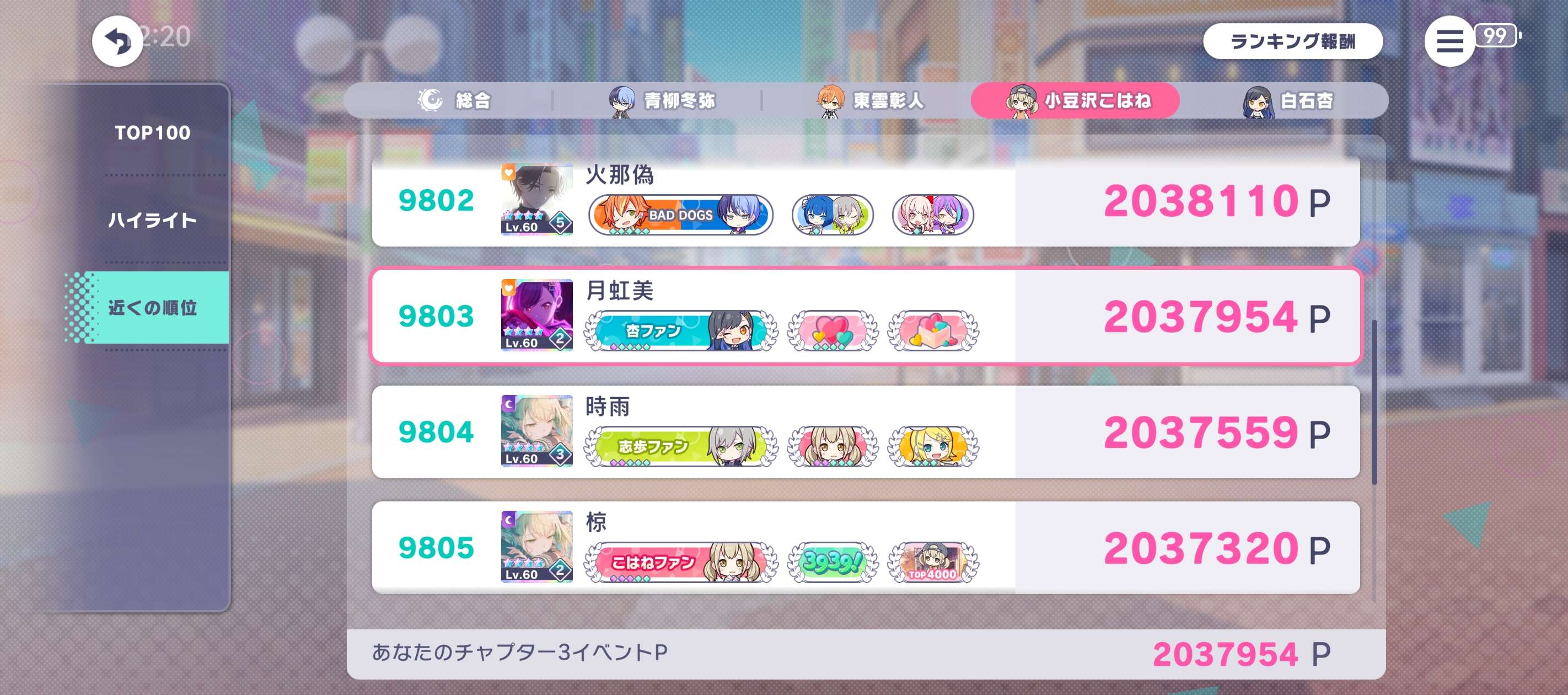This screenshot has height=695, width=1568.
Task: Select the 小豆沢こはね tab
Action: click(x=1076, y=100)
